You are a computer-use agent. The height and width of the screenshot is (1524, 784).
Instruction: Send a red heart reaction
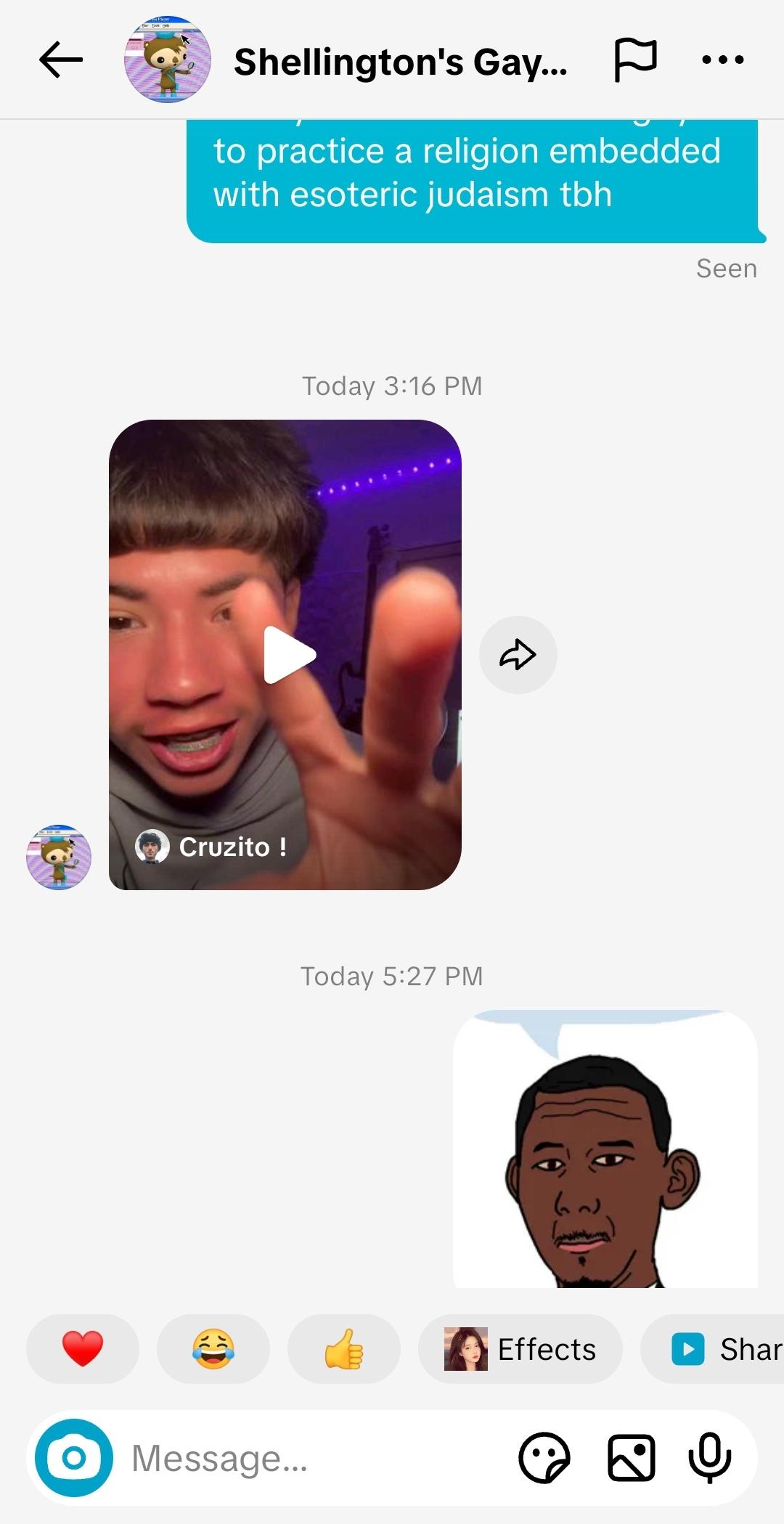(x=83, y=1349)
